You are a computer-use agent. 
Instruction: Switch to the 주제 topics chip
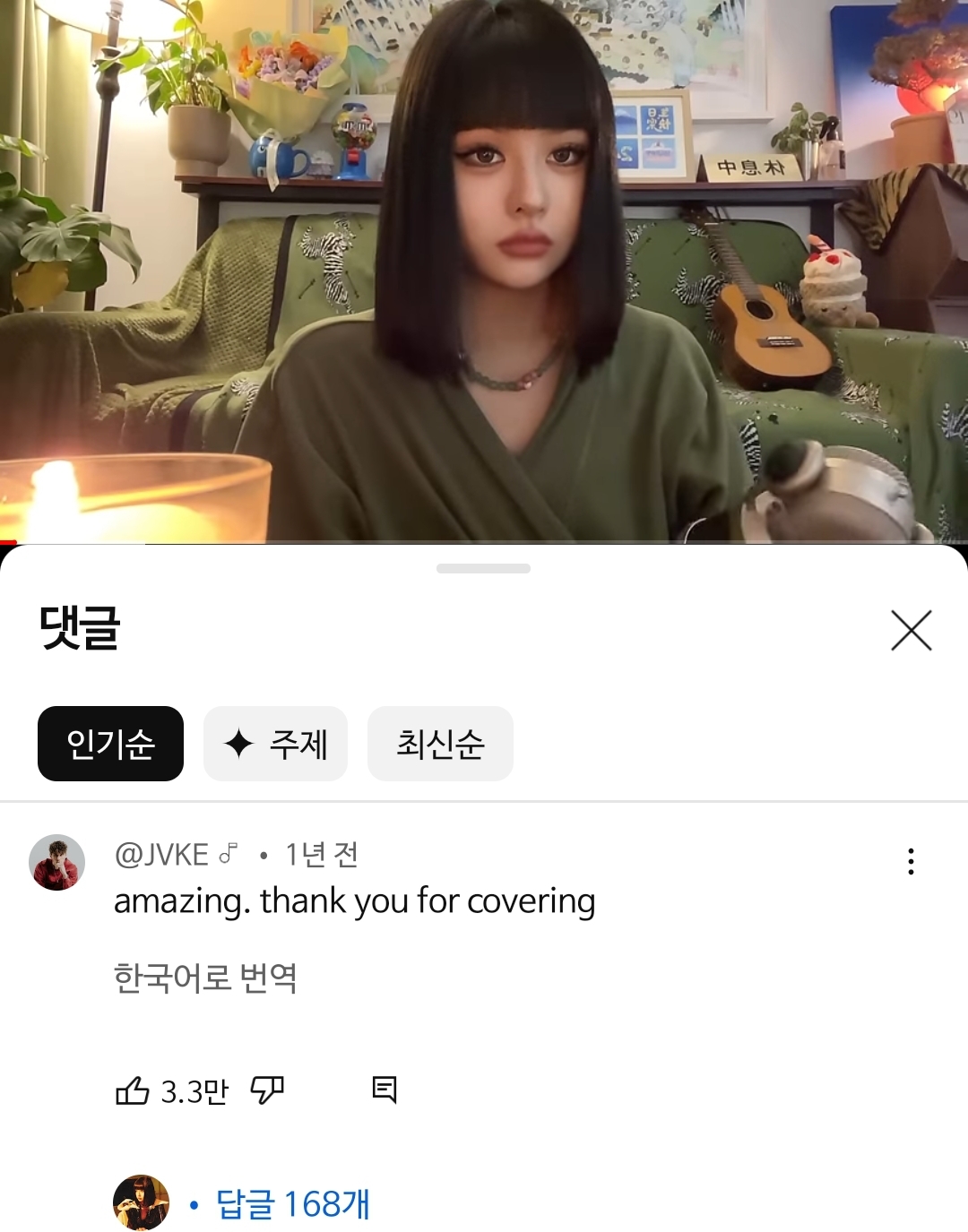pyautogui.click(x=275, y=744)
